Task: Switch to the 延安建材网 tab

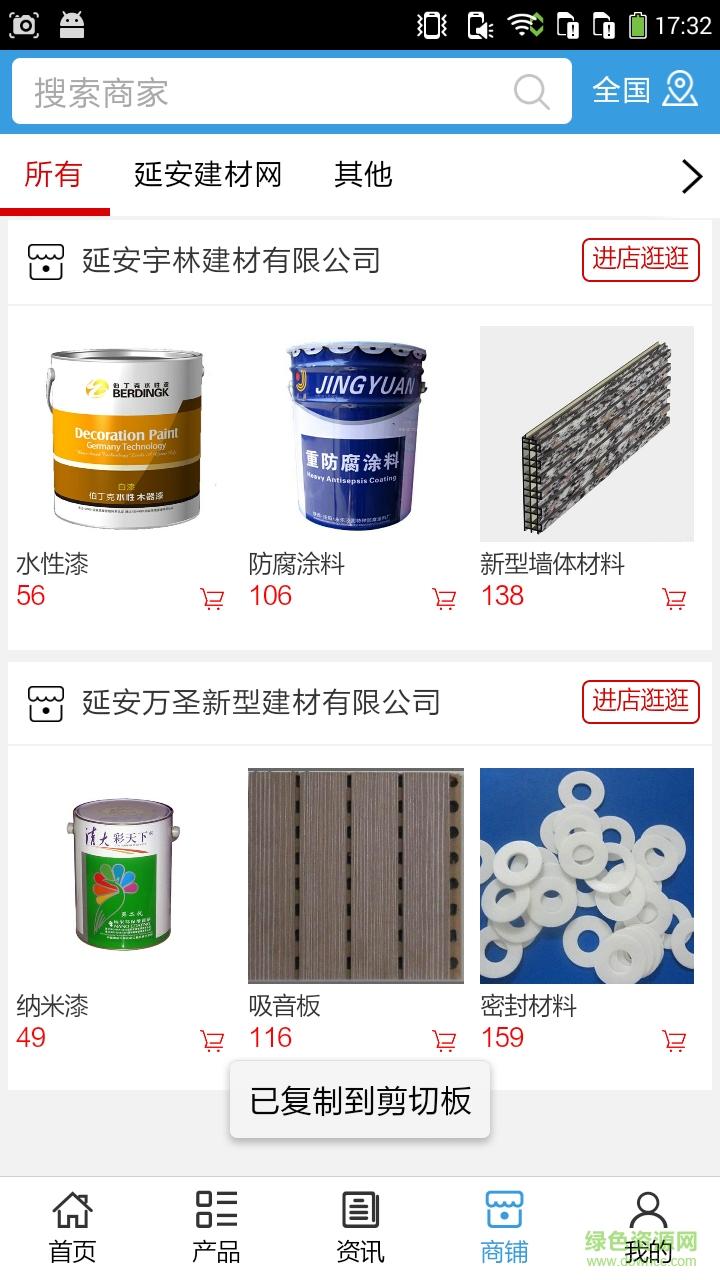Action: pos(206,174)
